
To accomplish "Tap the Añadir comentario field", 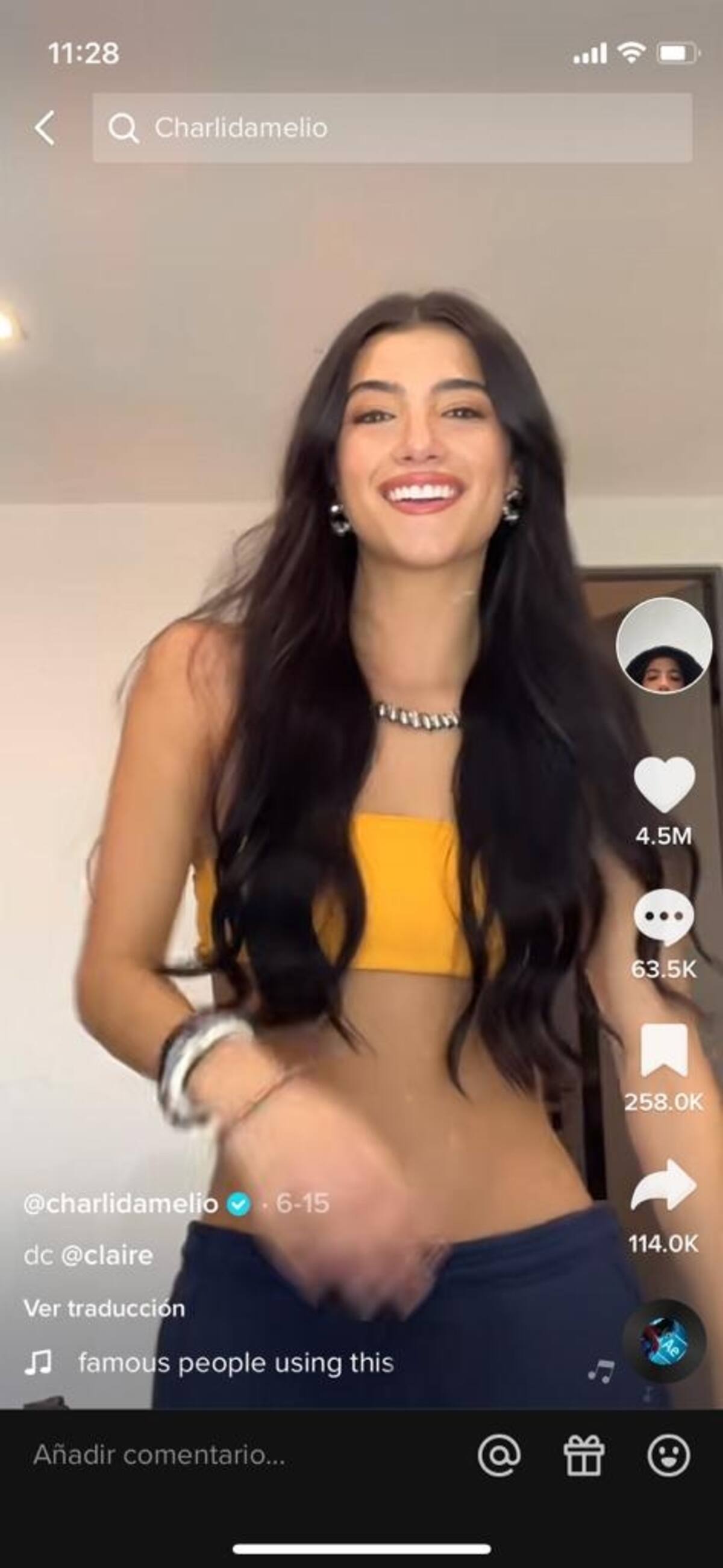I will (x=160, y=1455).
